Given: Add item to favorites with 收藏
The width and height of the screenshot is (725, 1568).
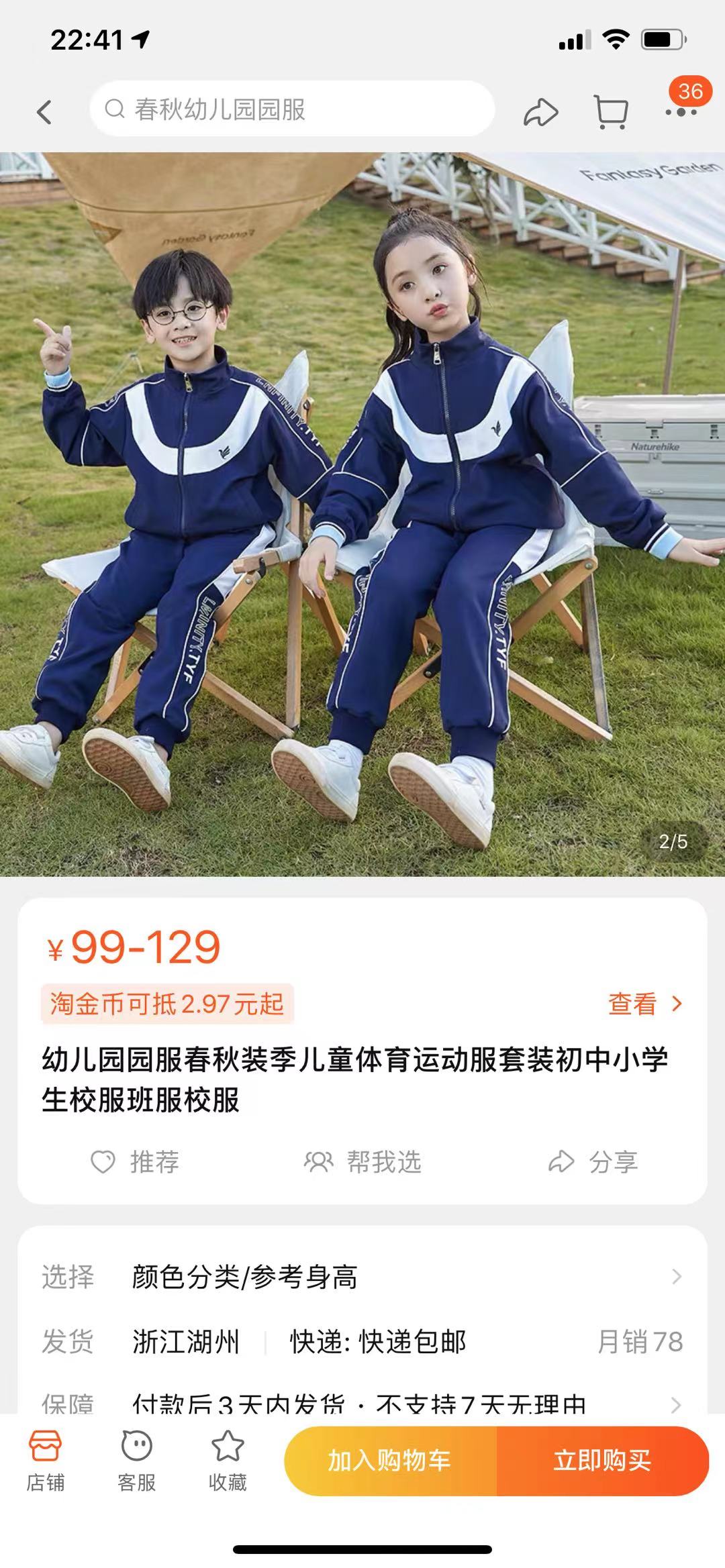Looking at the screenshot, I should tap(228, 1461).
